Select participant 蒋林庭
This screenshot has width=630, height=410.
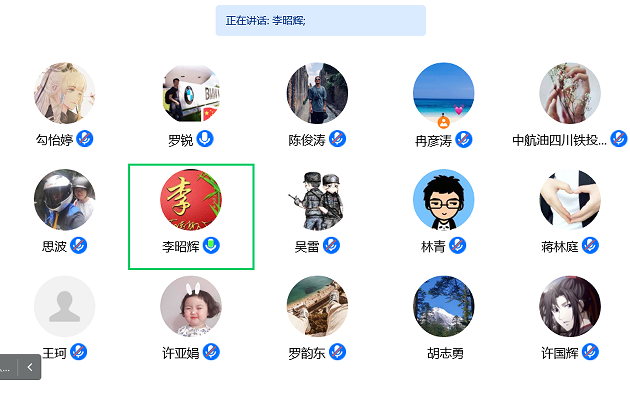pos(569,200)
